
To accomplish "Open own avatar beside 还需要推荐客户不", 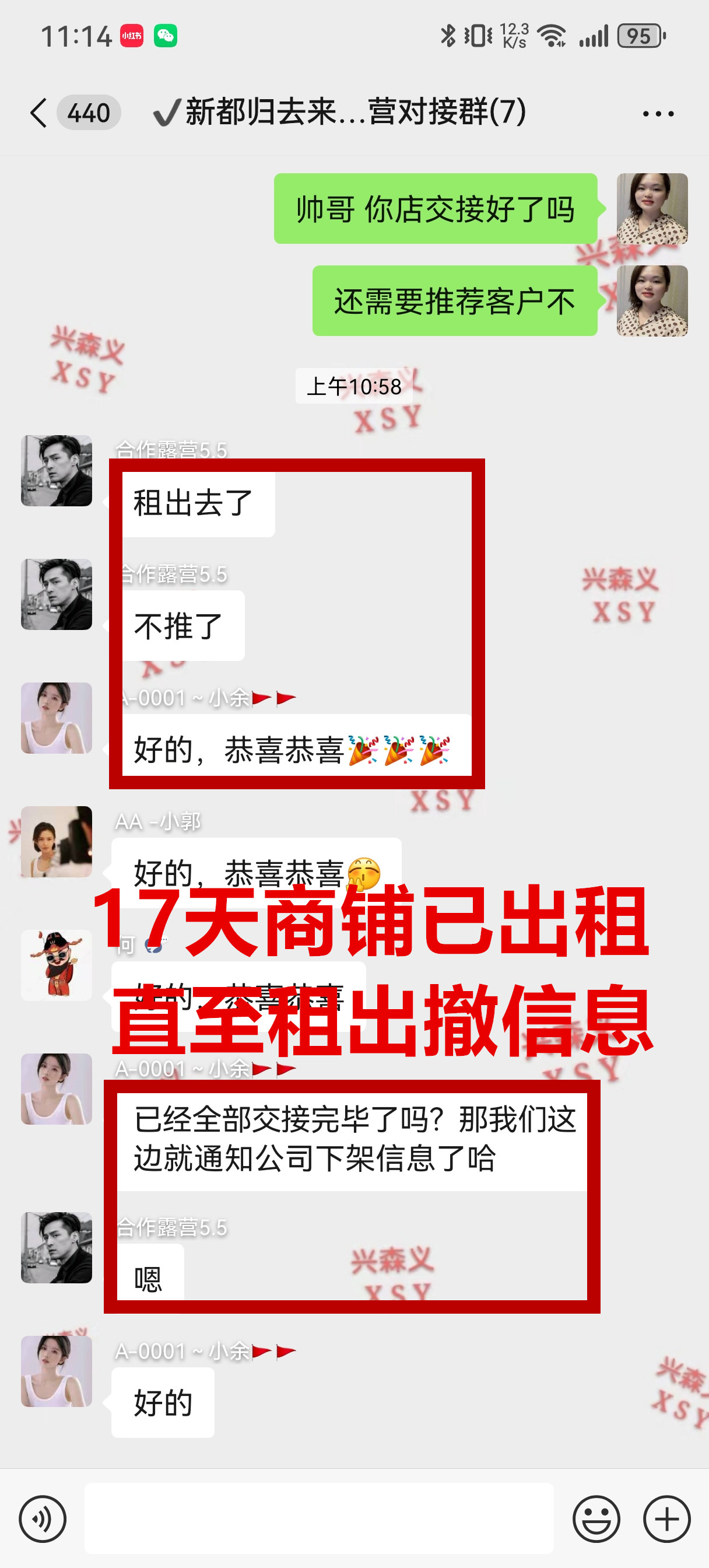I will [652, 302].
